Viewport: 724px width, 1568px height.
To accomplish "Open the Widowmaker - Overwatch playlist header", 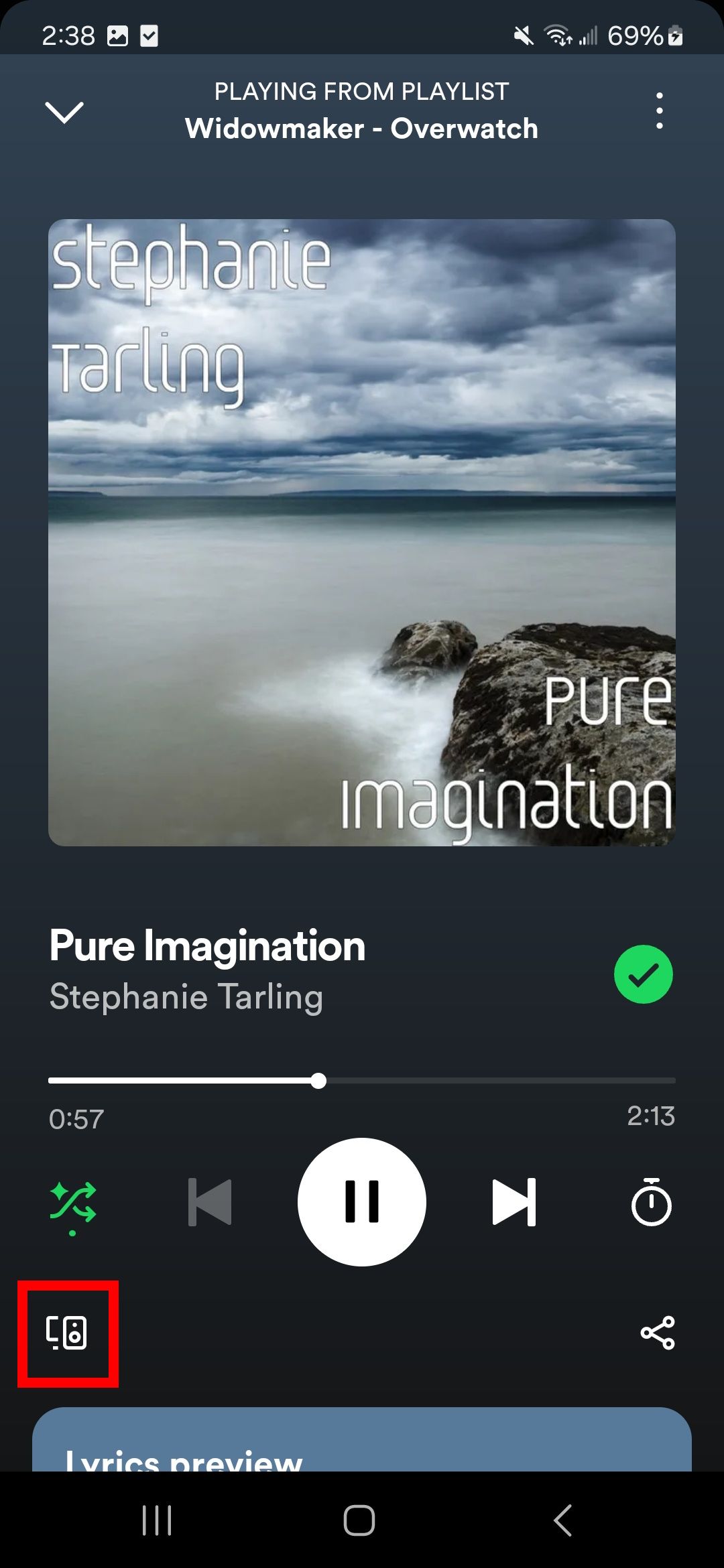I will pos(362,127).
